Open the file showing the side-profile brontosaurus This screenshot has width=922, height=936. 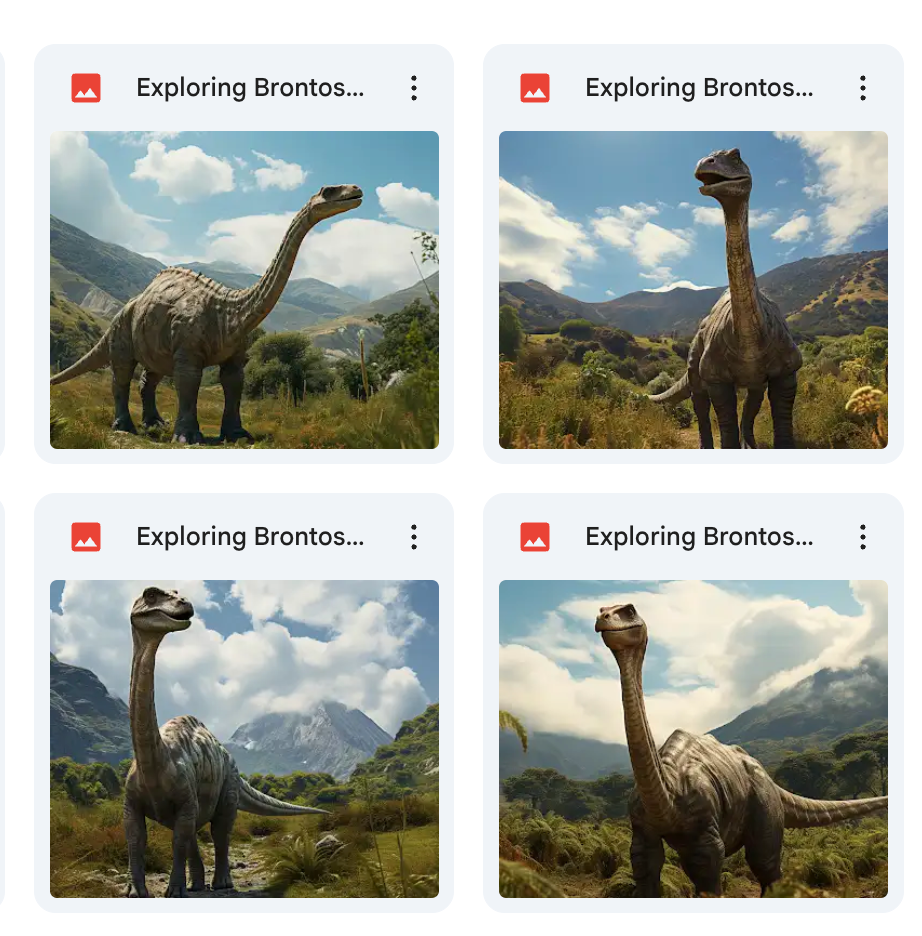click(244, 290)
